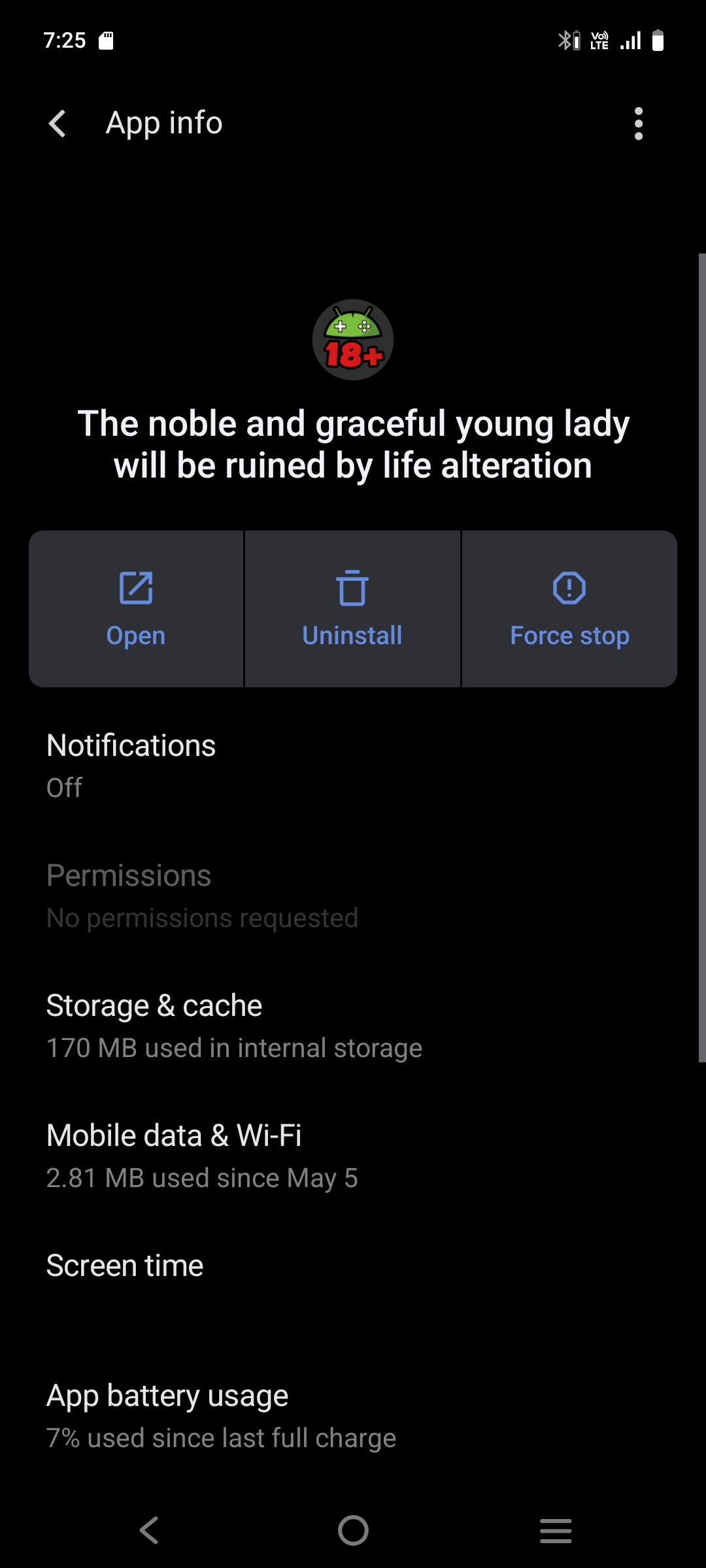Open Storage & cache details
The height and width of the screenshot is (1568, 706).
[353, 1026]
